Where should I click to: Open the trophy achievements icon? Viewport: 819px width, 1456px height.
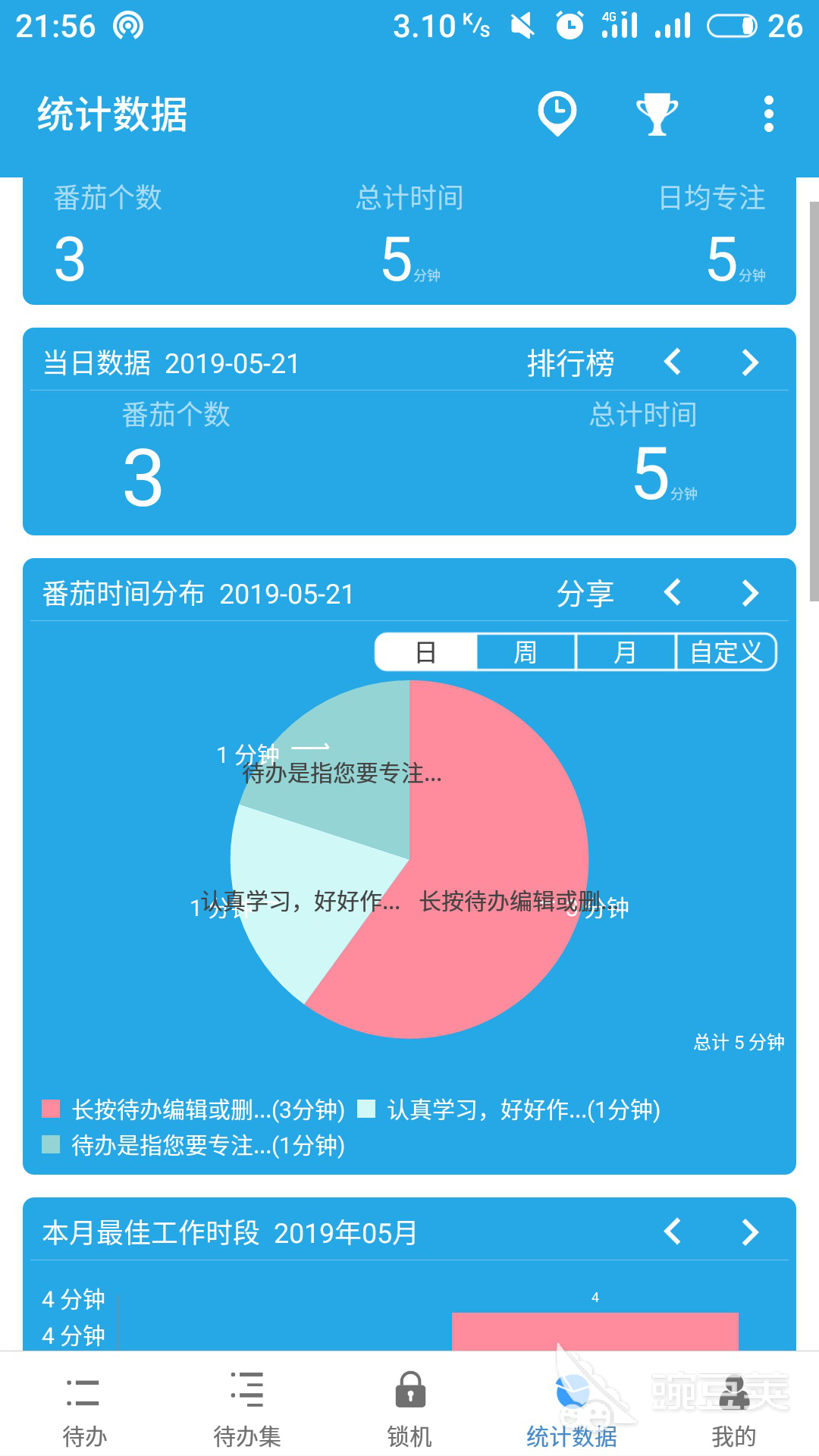pos(657,114)
